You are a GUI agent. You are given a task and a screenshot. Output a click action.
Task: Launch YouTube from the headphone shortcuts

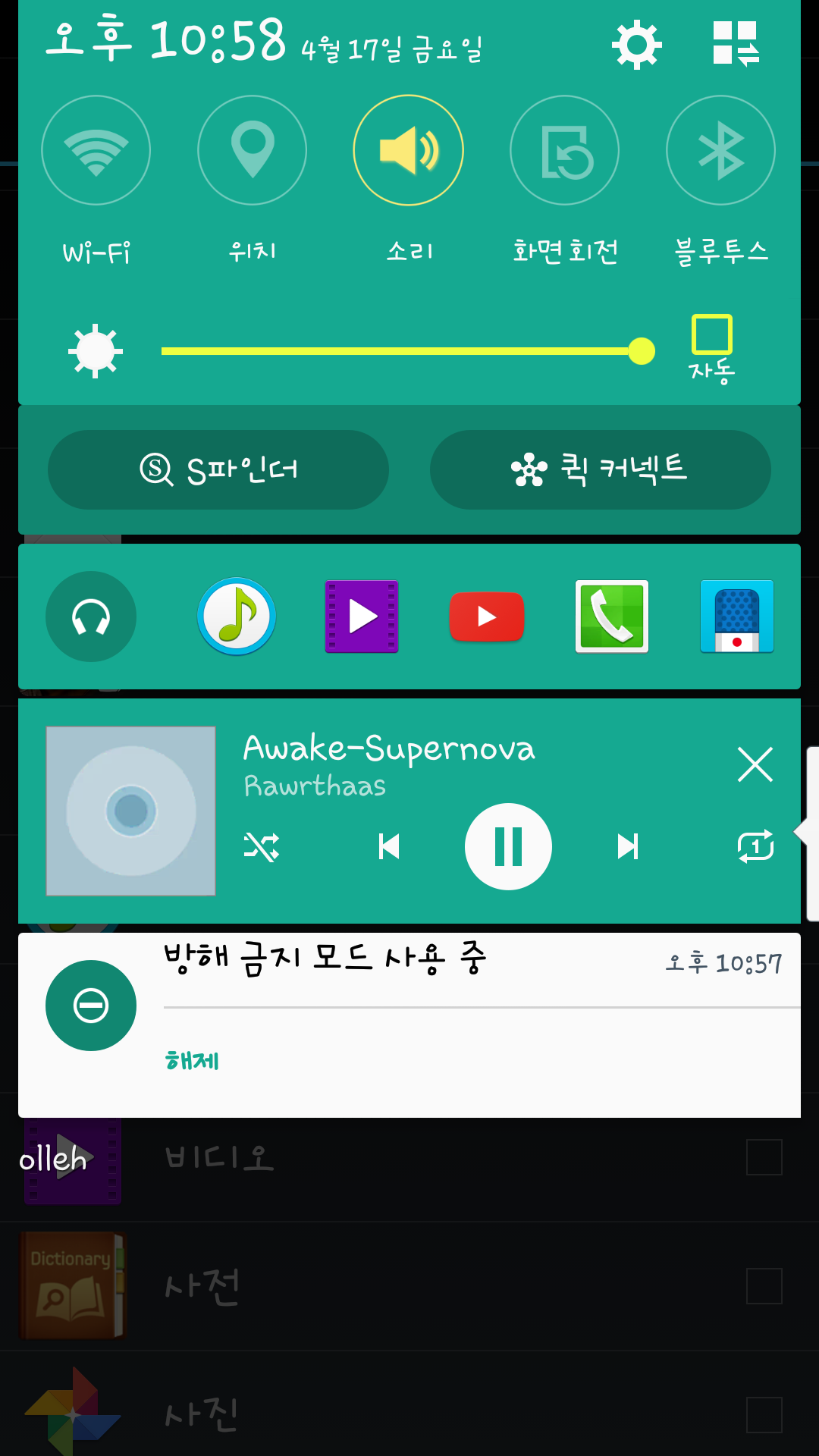coord(487,617)
